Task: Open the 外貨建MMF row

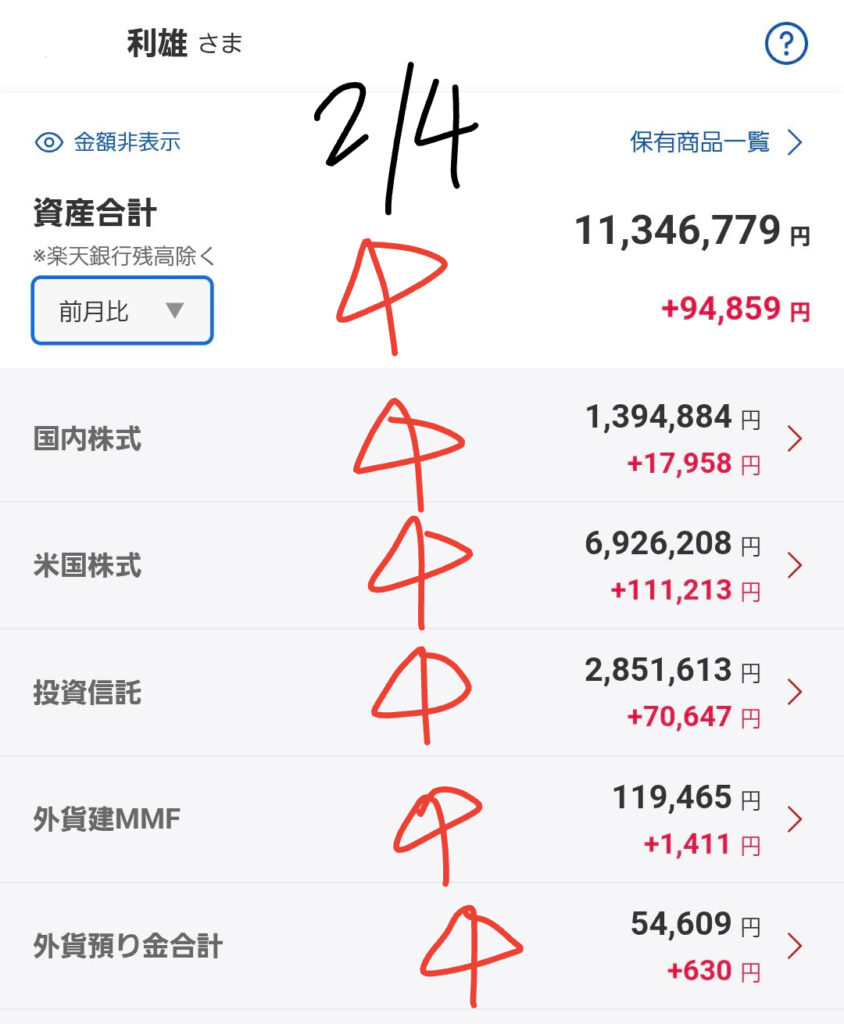Action: pyautogui.click(x=422, y=819)
